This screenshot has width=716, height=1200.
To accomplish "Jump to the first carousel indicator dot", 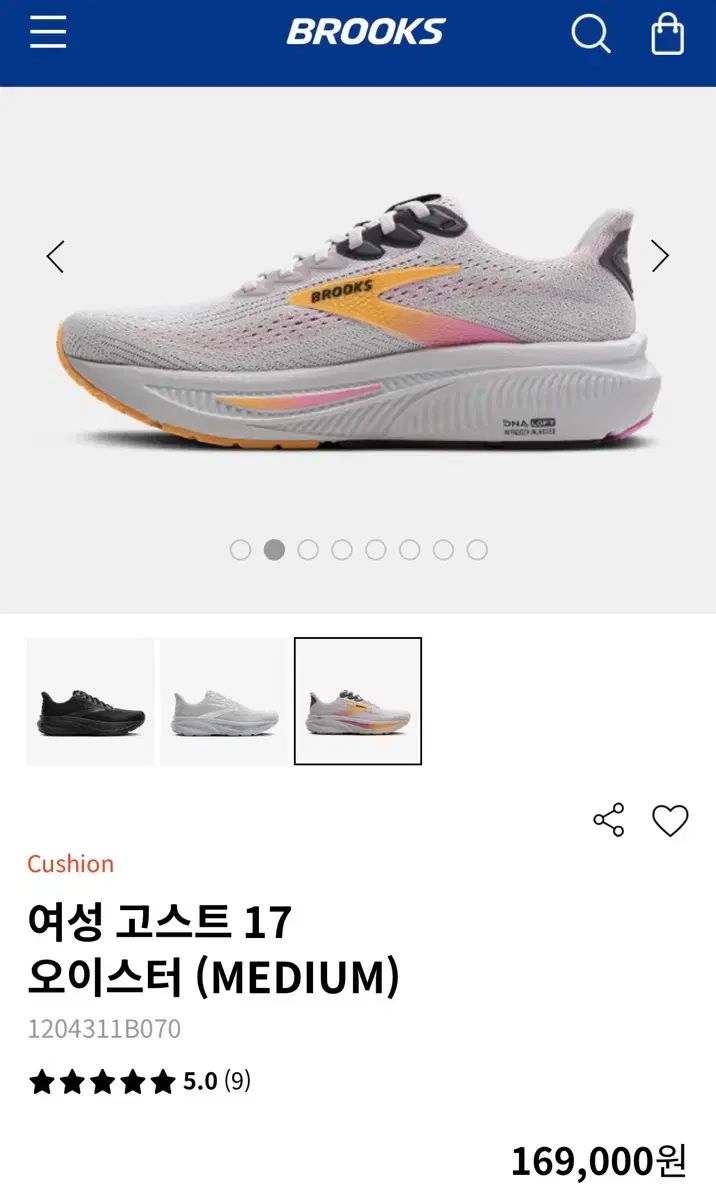I will click(x=240, y=550).
